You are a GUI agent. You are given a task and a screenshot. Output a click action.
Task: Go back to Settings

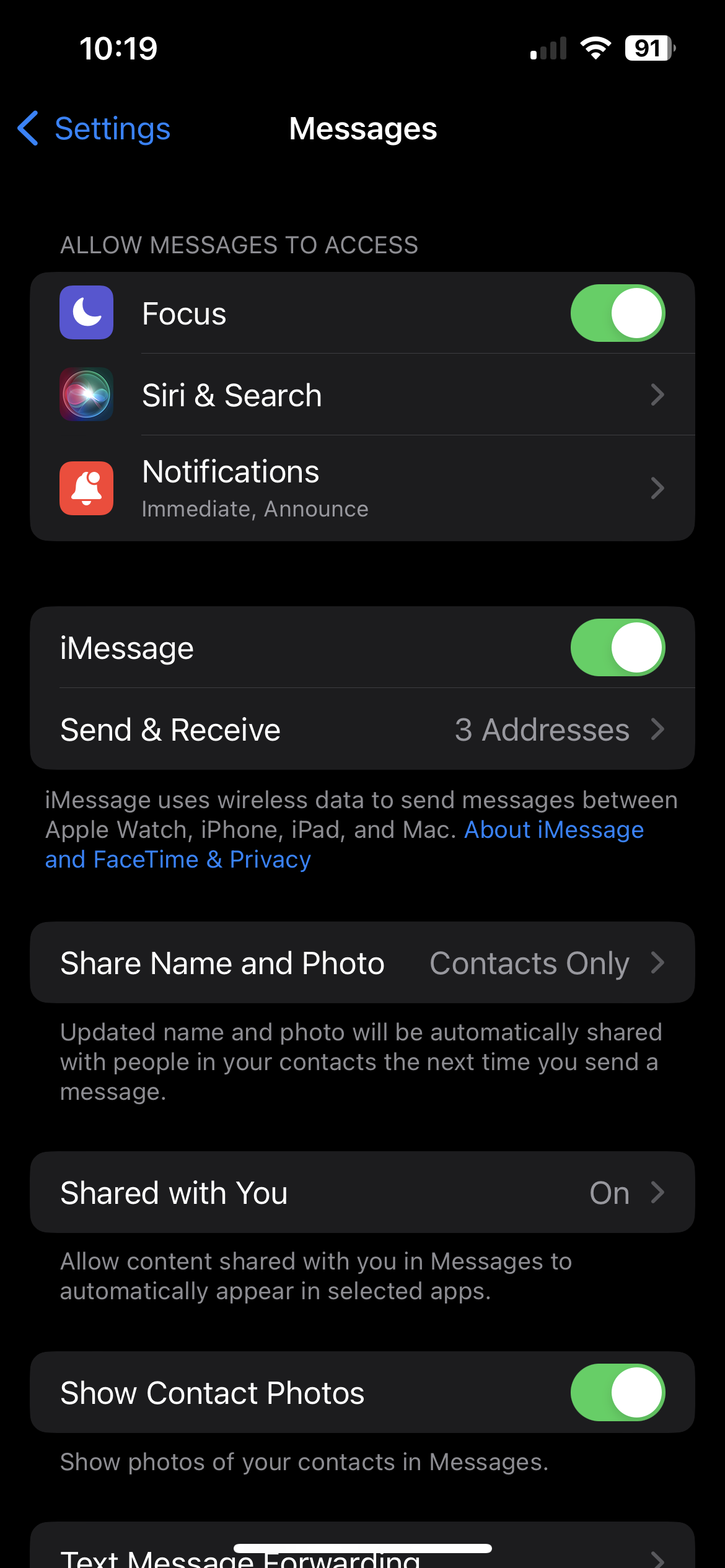[94, 129]
